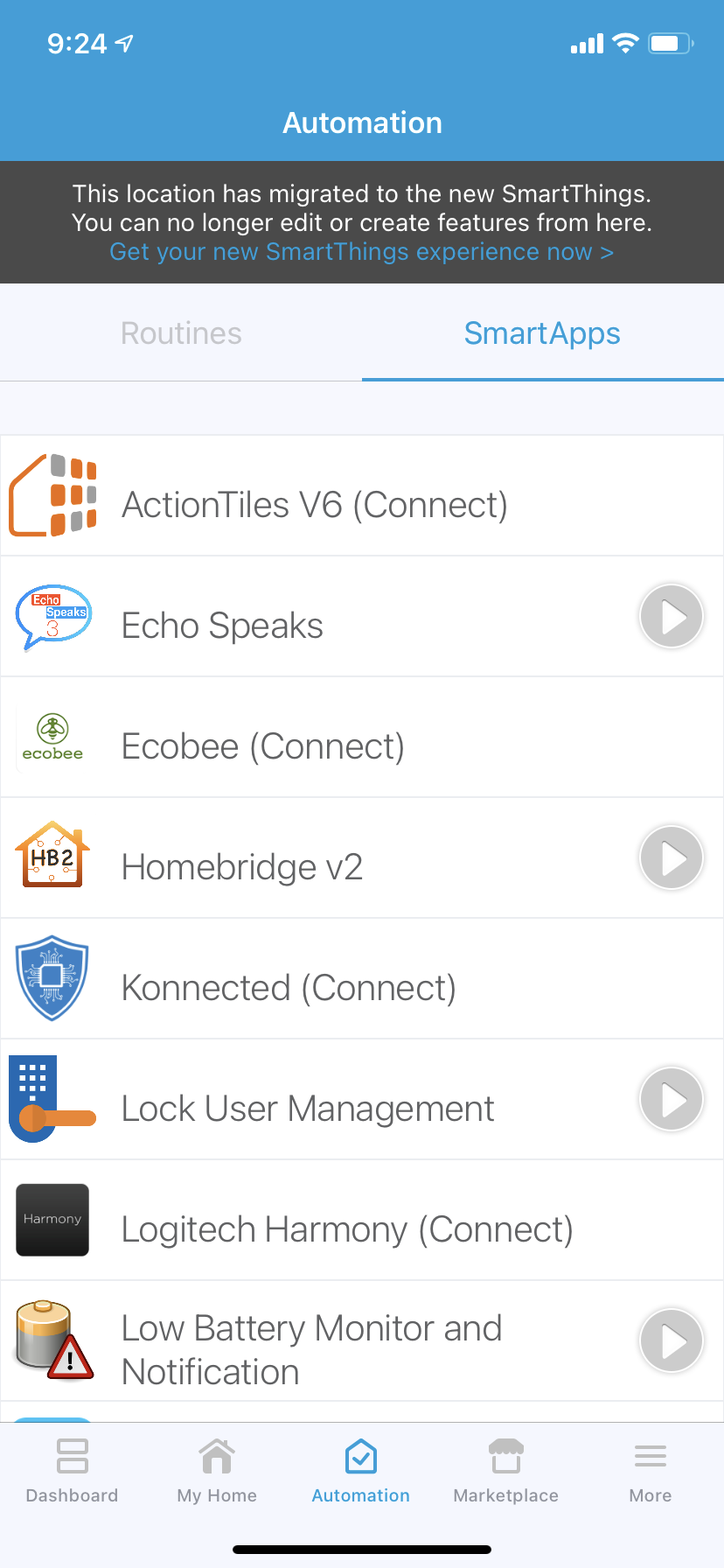Switch to the Routines tab
724x1568 pixels.
pyautogui.click(x=181, y=333)
